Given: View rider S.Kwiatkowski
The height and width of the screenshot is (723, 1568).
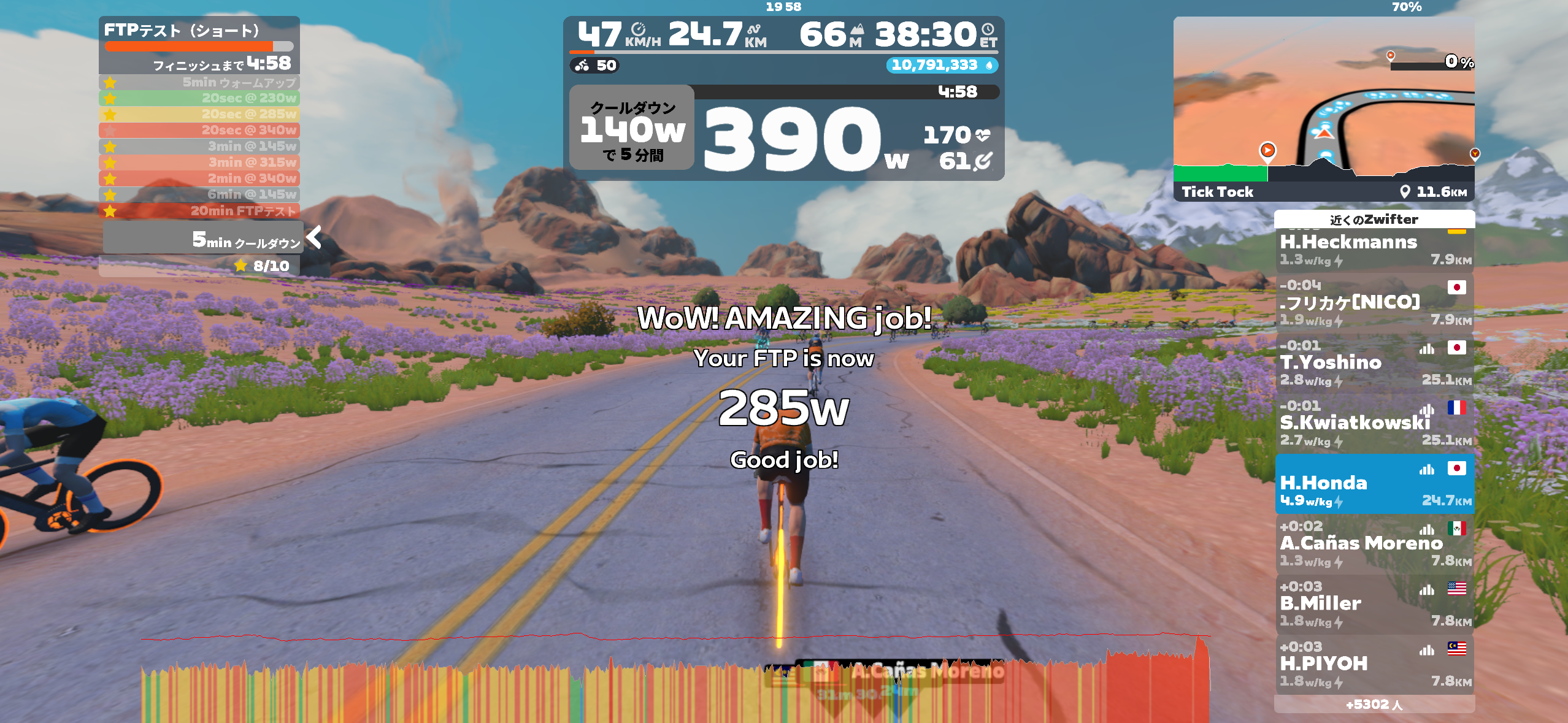Looking at the screenshot, I should (1374, 423).
